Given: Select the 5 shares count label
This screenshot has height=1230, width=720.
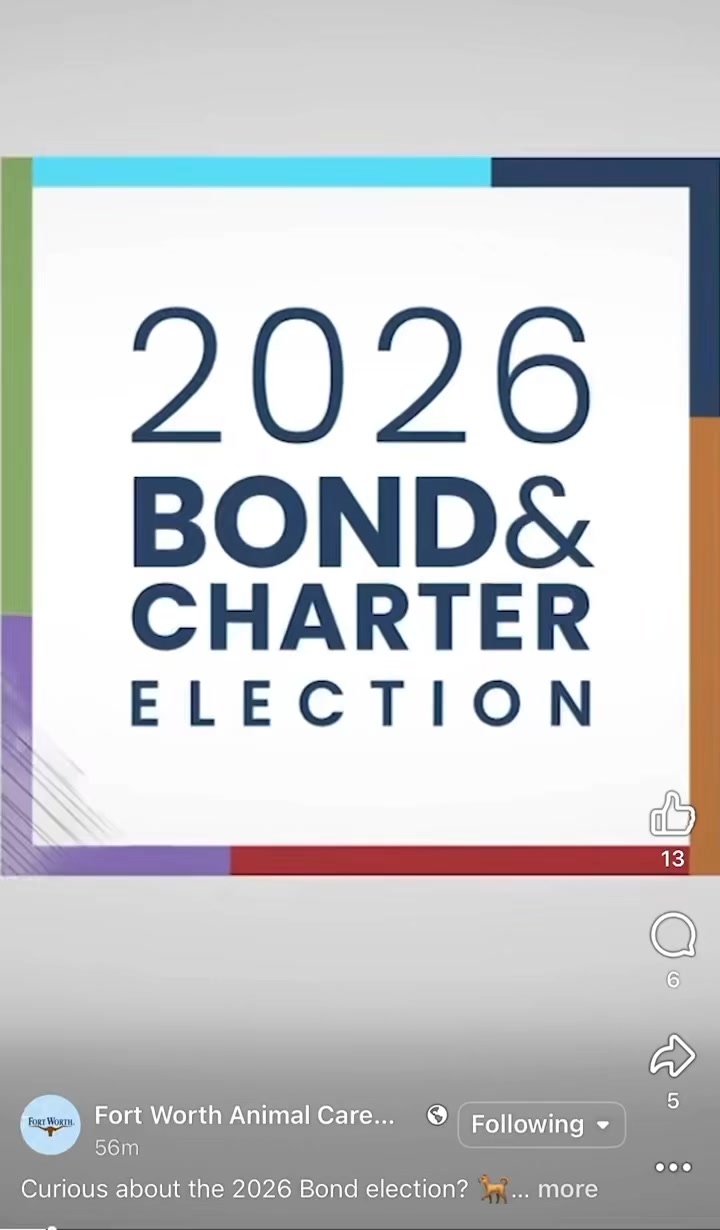Looking at the screenshot, I should [x=672, y=1101].
